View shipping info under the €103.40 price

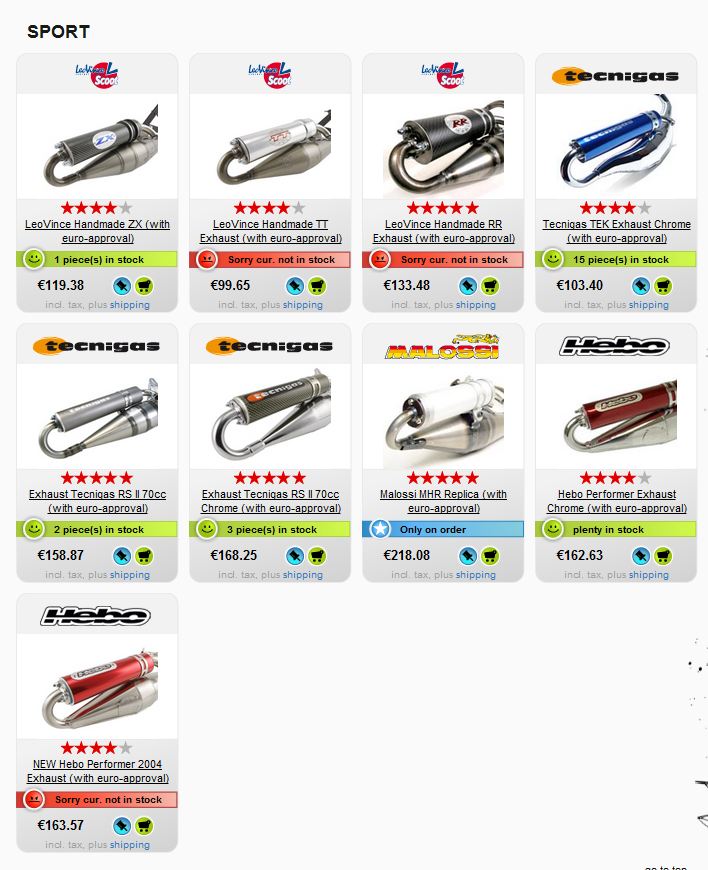pos(649,305)
